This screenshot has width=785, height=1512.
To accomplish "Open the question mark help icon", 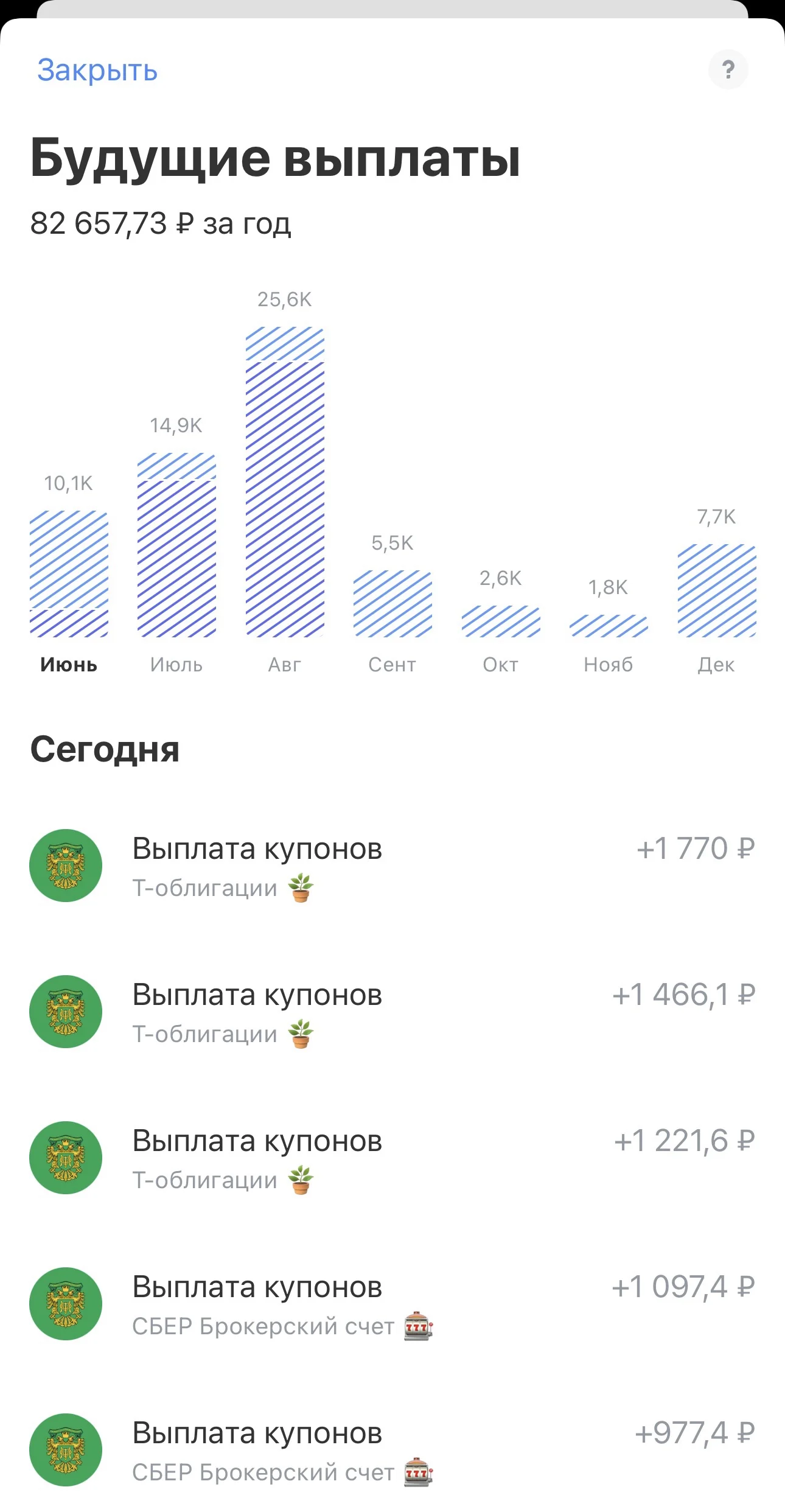I will point(728,69).
